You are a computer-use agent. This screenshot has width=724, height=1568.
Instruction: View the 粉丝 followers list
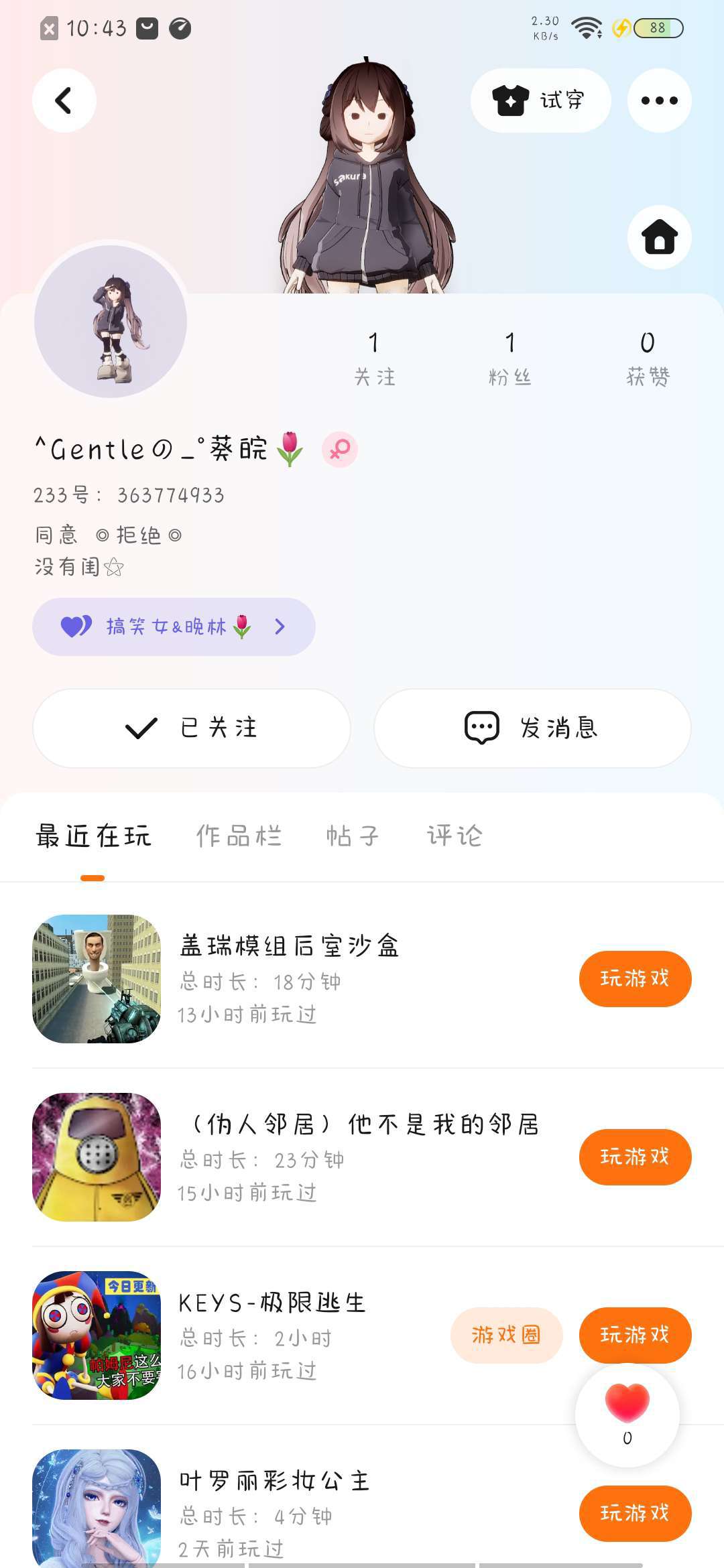tap(510, 358)
